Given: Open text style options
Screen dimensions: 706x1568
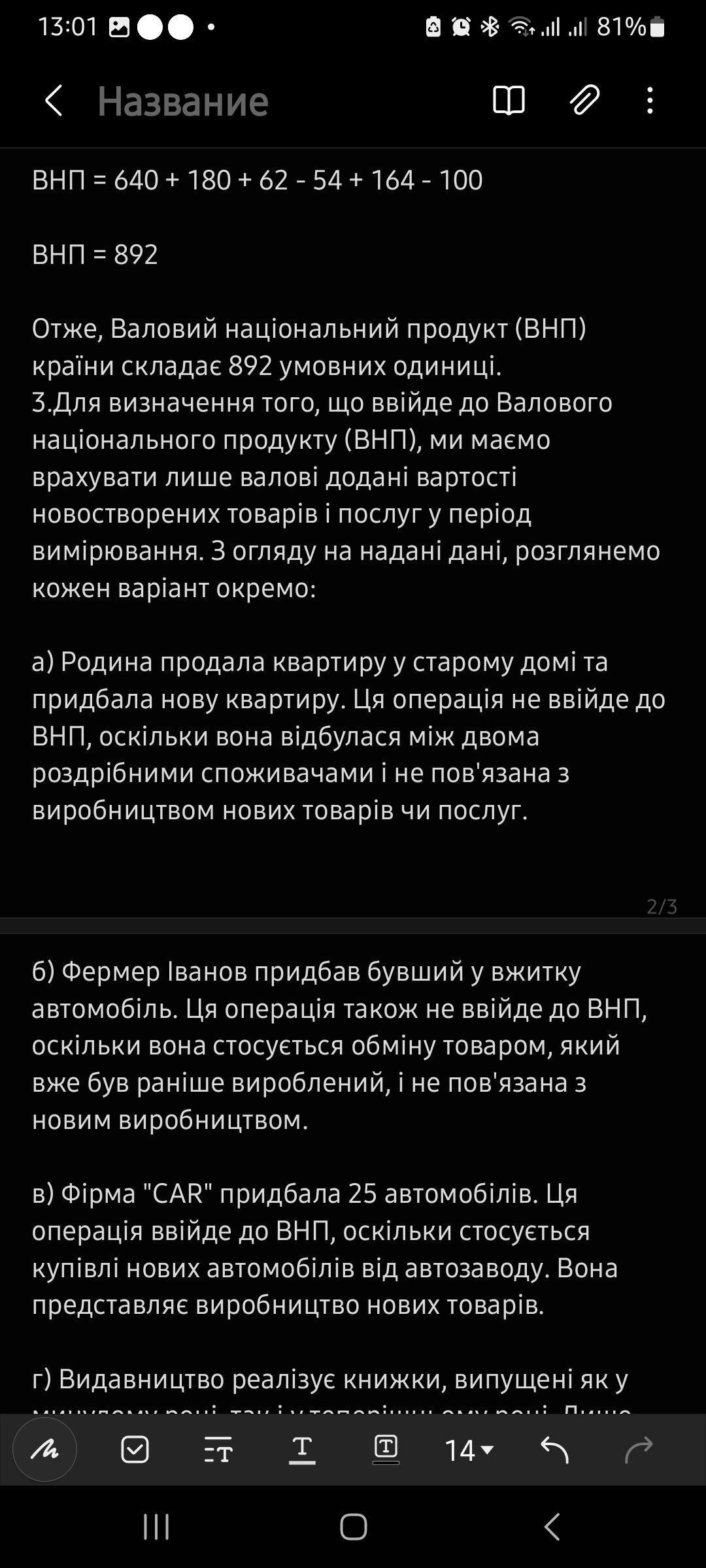Looking at the screenshot, I should coord(218,1450).
